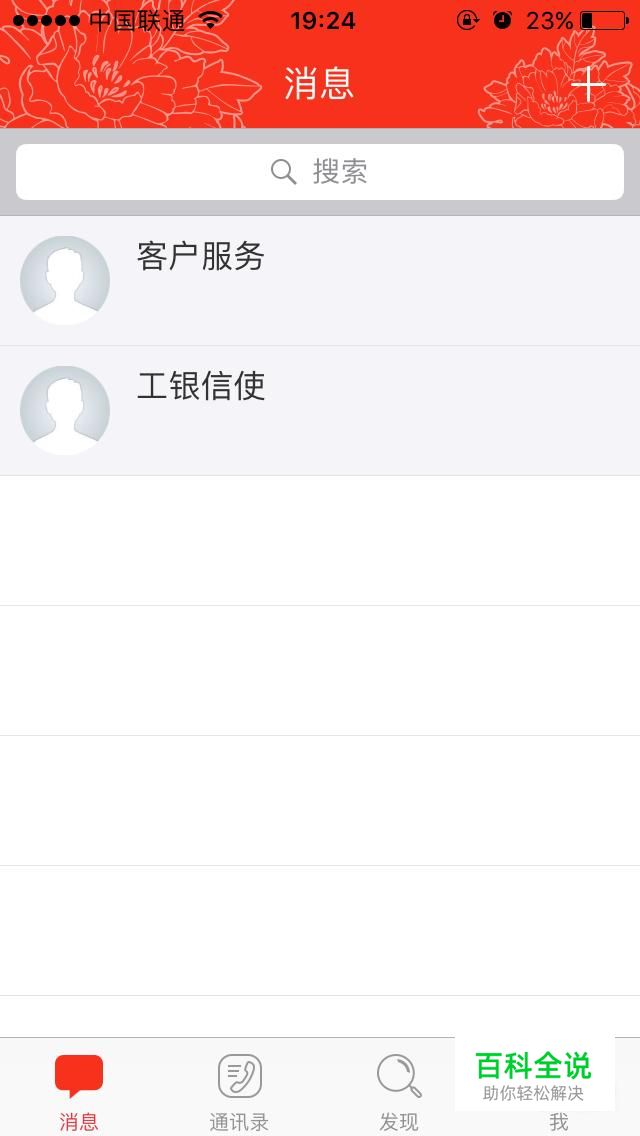Select the 消息 tab
640x1136 pixels.
click(79, 1090)
